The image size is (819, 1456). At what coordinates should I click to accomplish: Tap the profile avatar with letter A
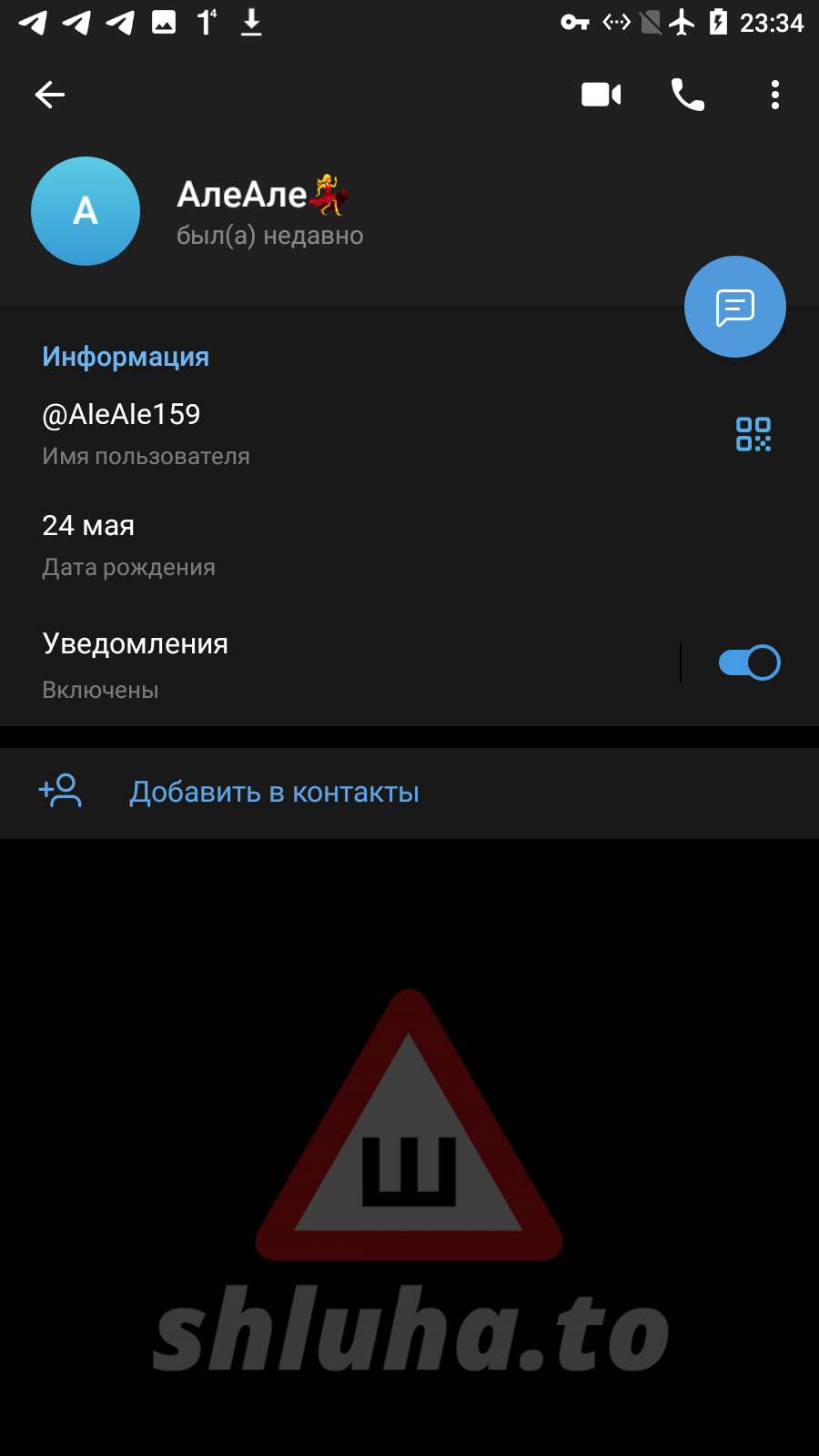(86, 211)
